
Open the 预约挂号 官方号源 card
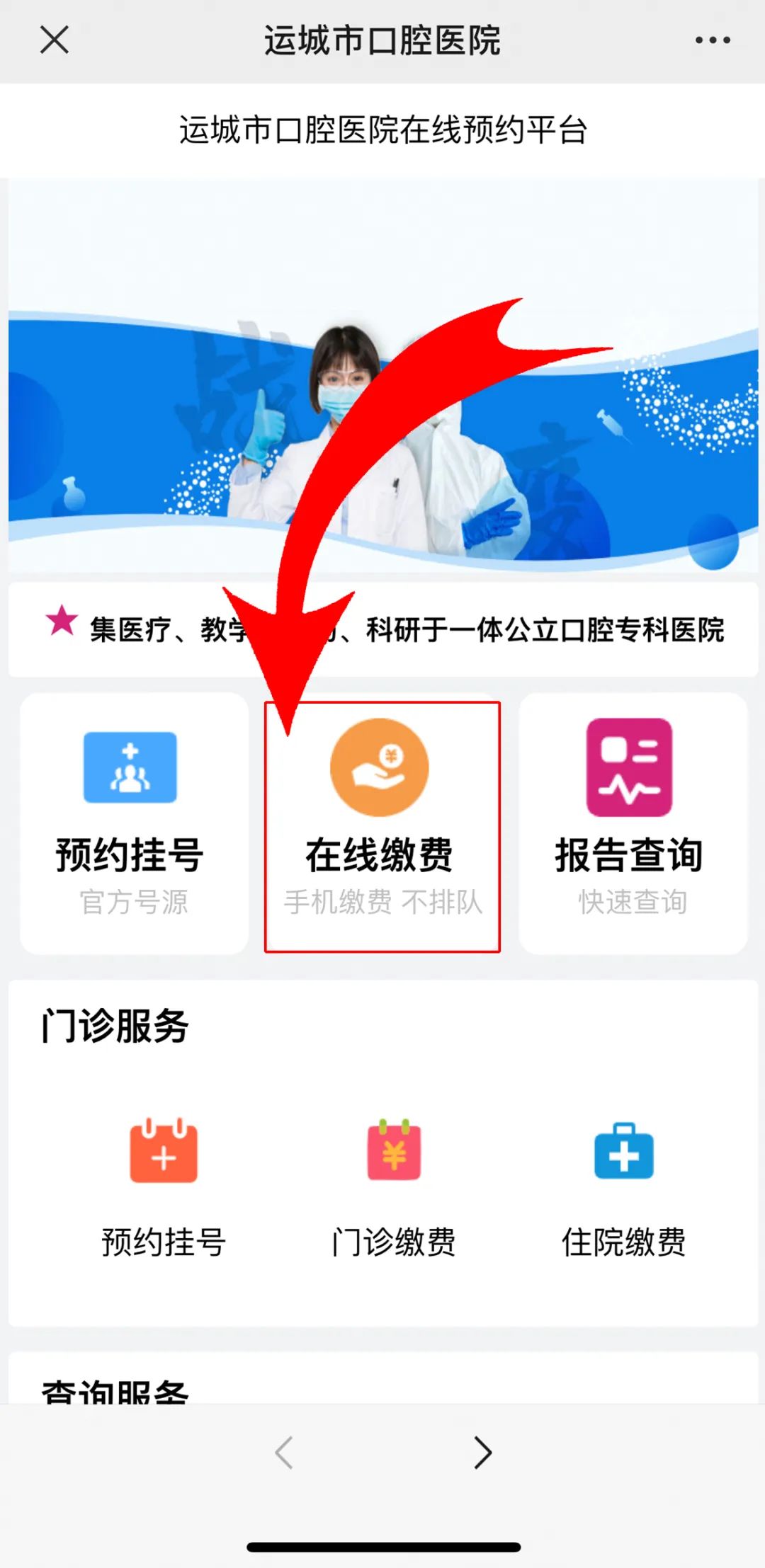(x=134, y=823)
